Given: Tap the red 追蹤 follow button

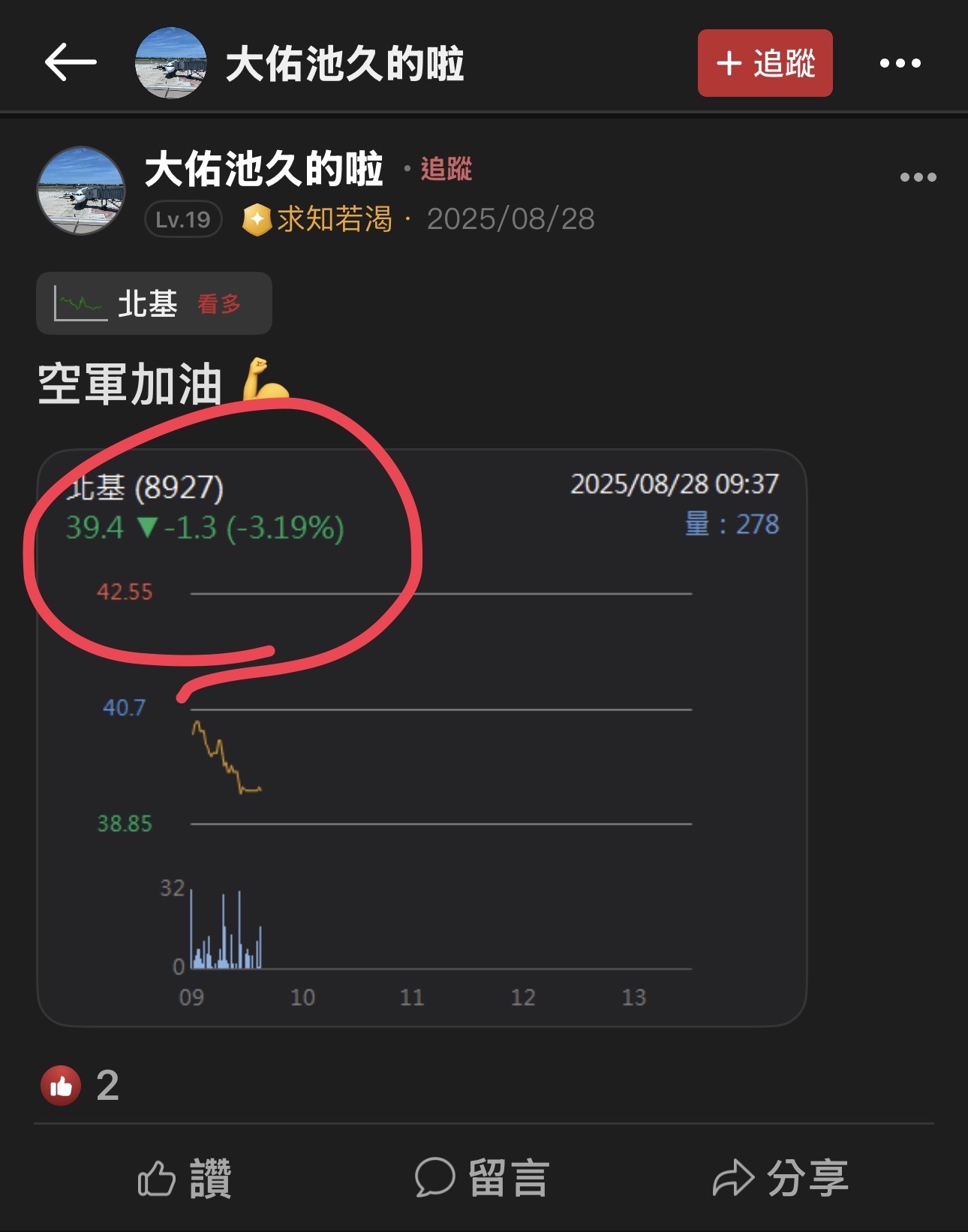Looking at the screenshot, I should point(765,63).
